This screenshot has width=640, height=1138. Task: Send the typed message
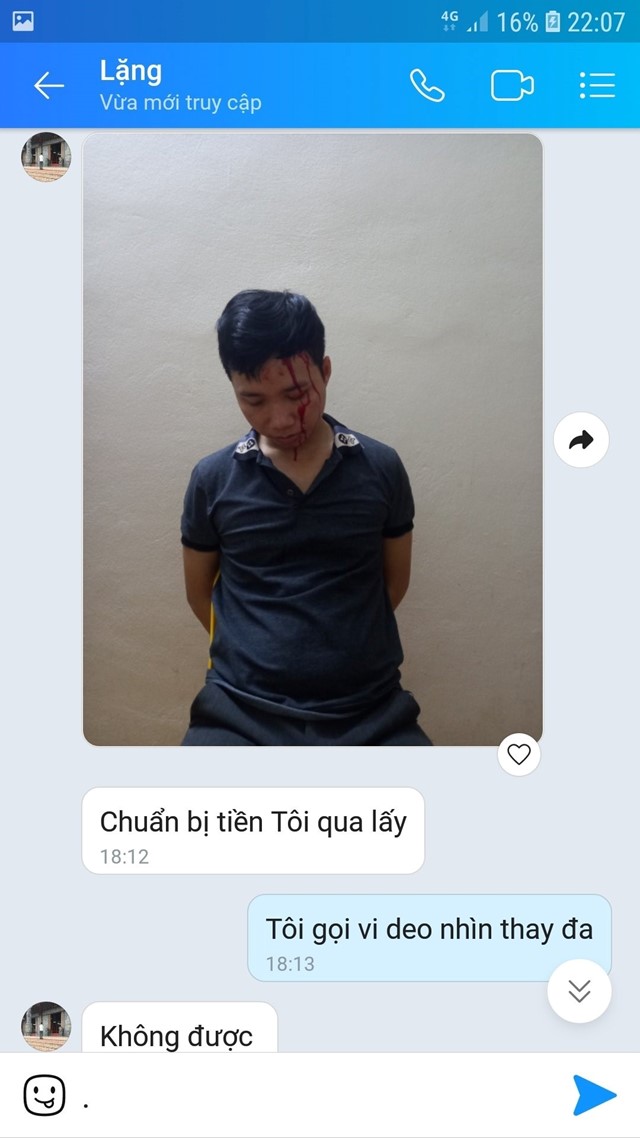(x=594, y=1096)
